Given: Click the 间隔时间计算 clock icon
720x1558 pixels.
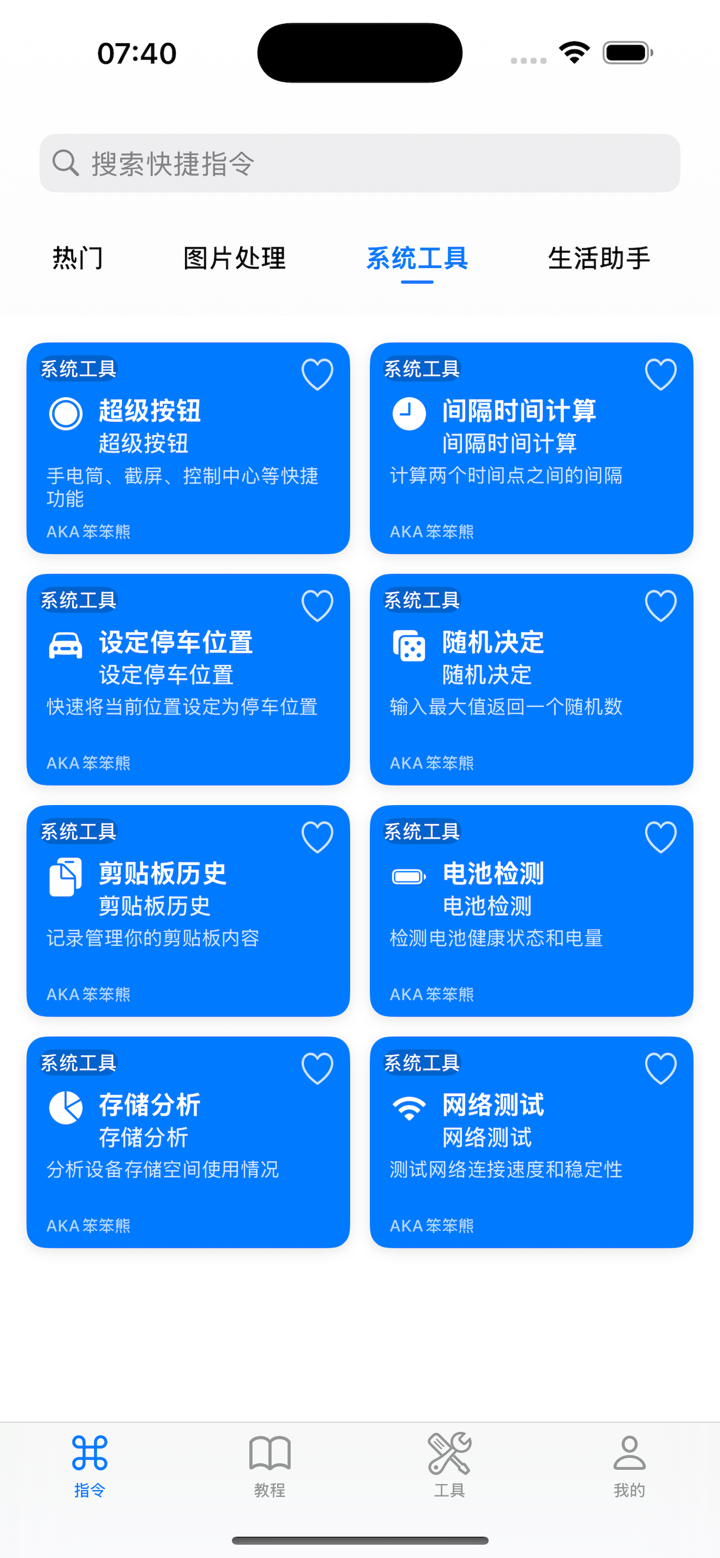Looking at the screenshot, I should (408, 413).
